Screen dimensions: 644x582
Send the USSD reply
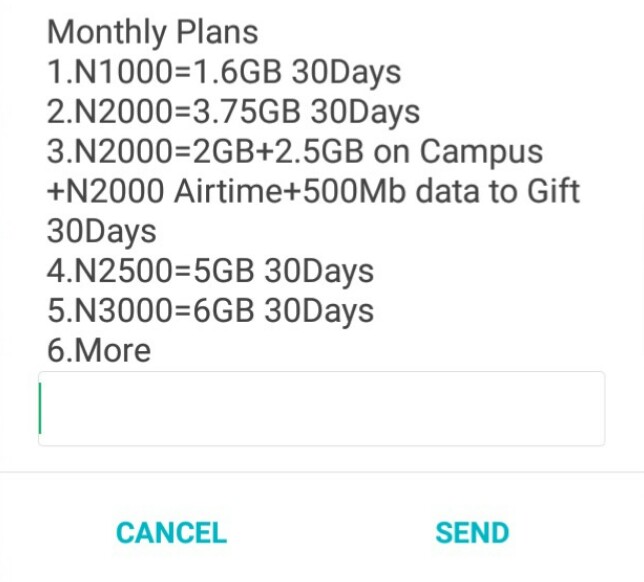472,532
